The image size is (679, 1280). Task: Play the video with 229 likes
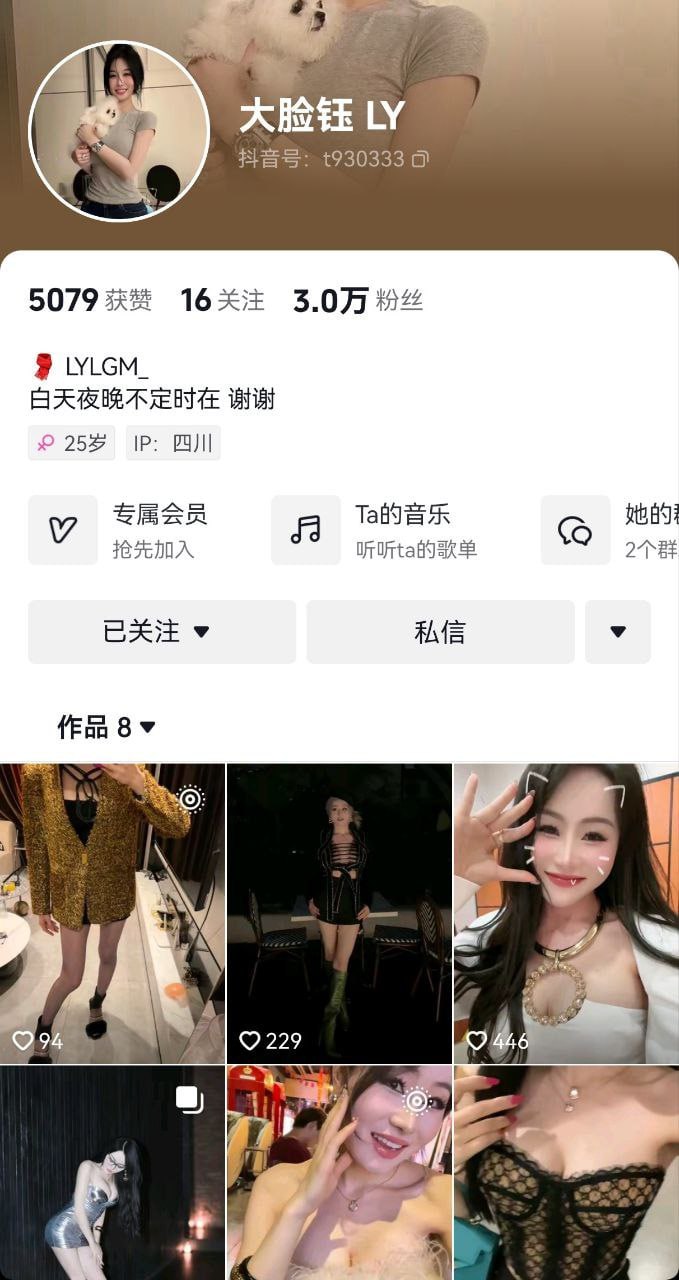(339, 912)
